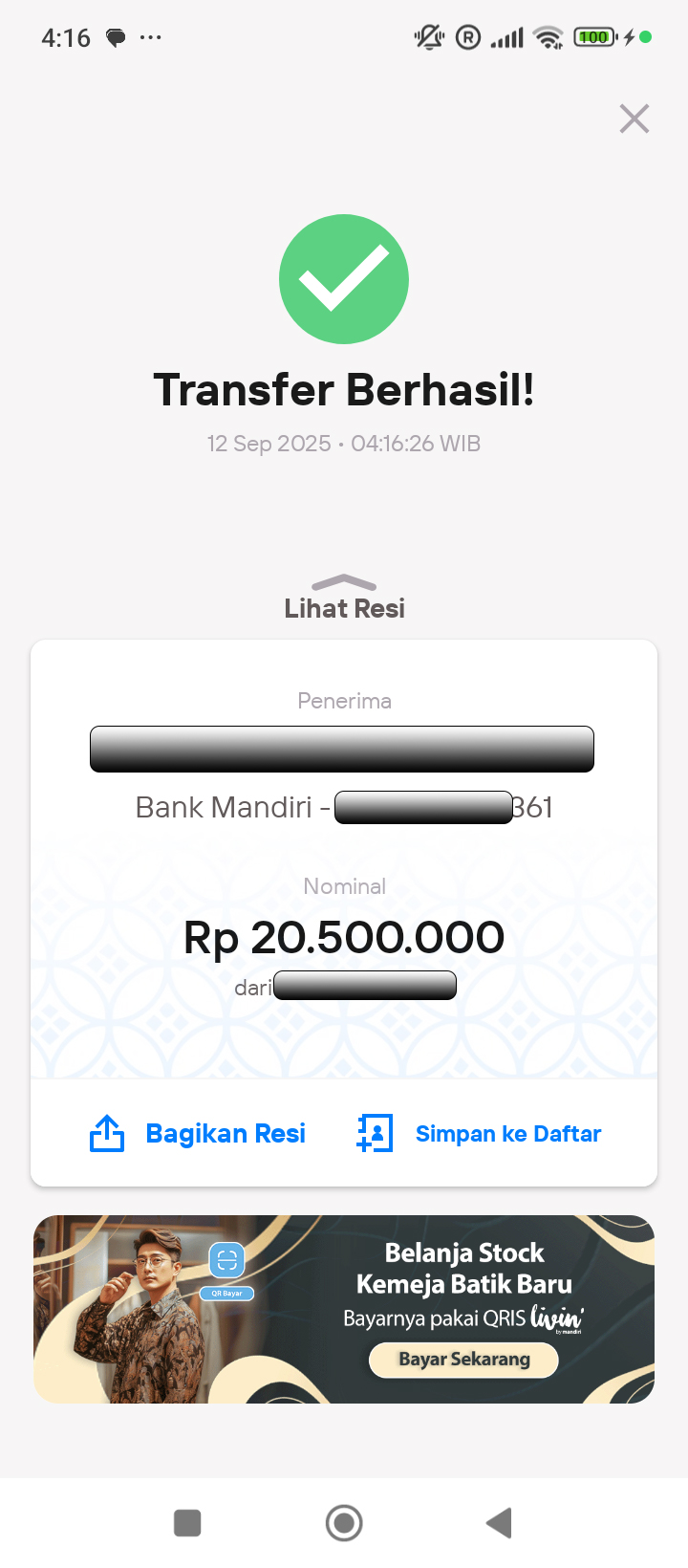Screen dimensions: 688x1568
Task: Expand Lihat Resi to view receipt
Action: 344,599
